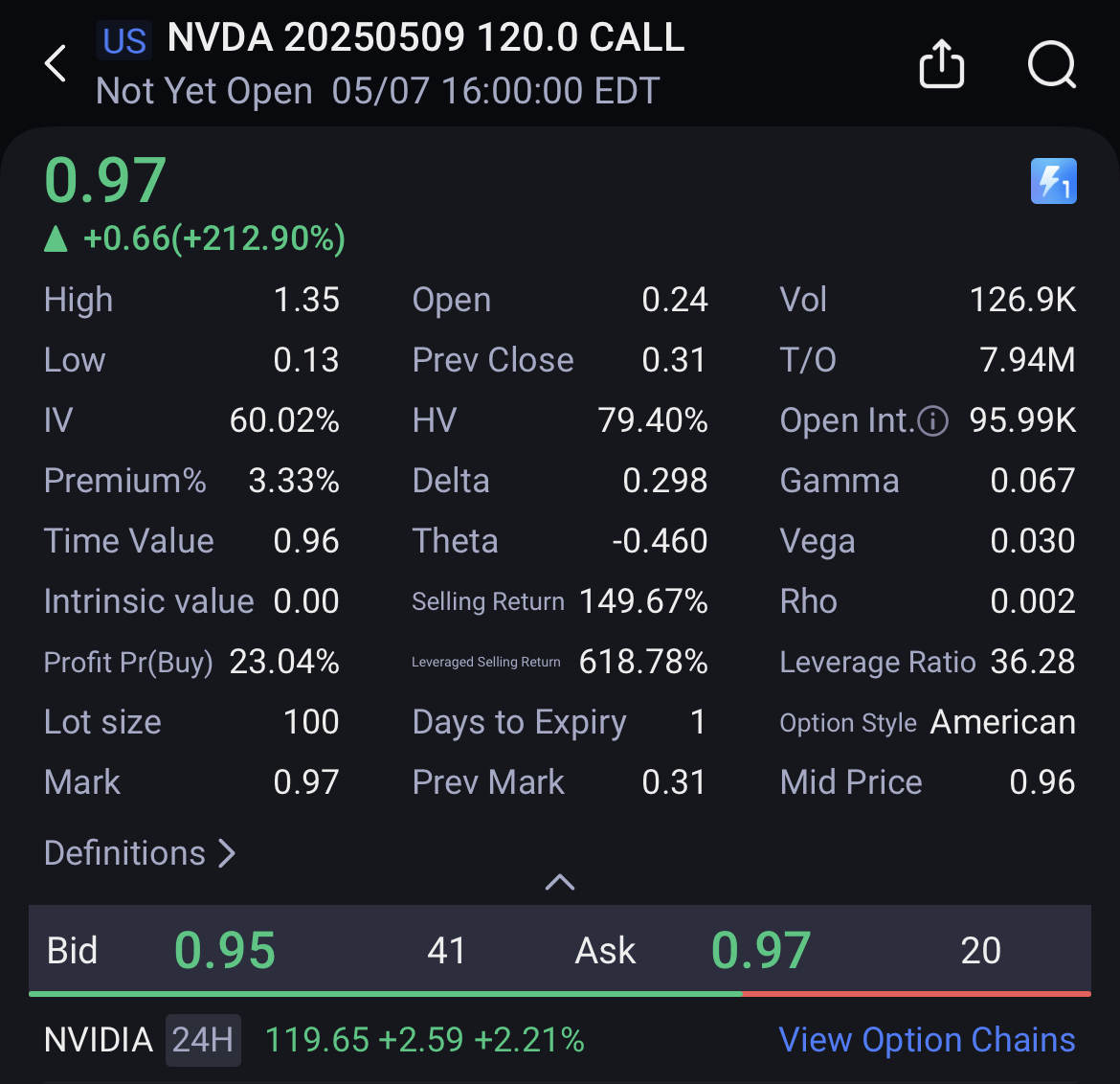
Task: Open the Definitions link
Action: [140, 852]
